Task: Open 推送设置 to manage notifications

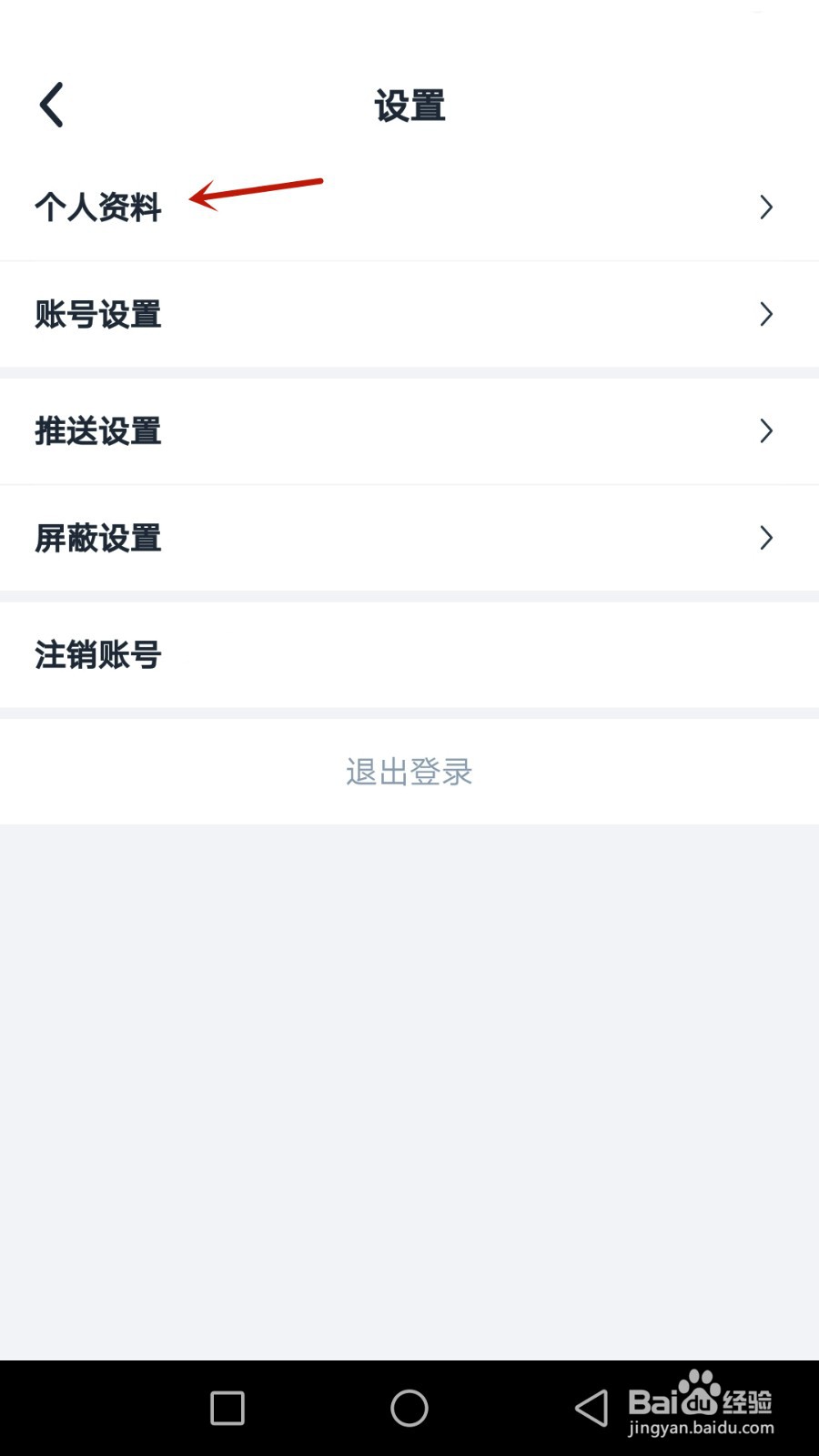Action: coord(99,431)
